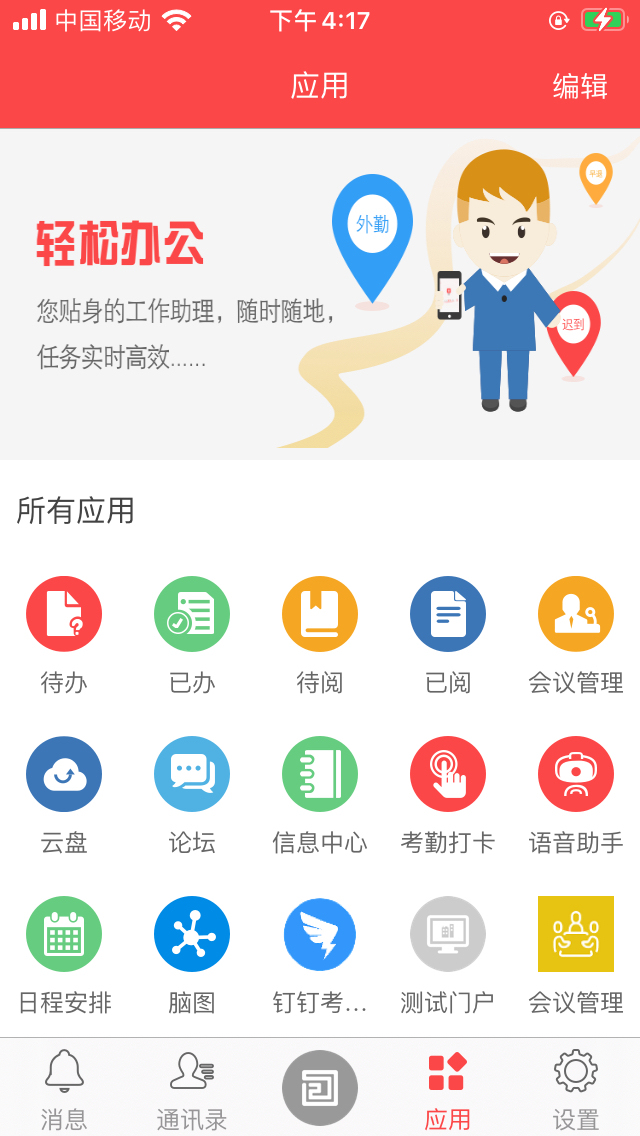Image resolution: width=640 pixels, height=1136 pixels.
Task: Launch the 语音助手 voice assistant
Action: click(x=576, y=774)
